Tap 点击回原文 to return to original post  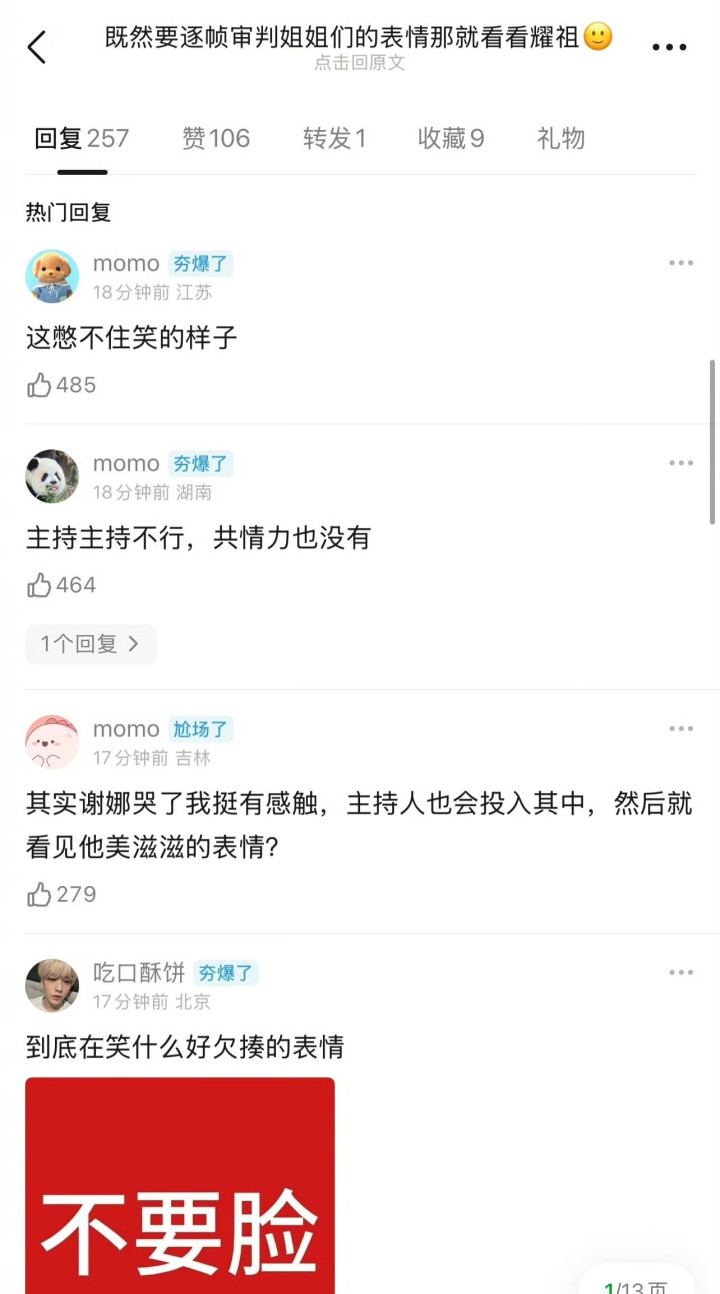[x=359, y=62]
